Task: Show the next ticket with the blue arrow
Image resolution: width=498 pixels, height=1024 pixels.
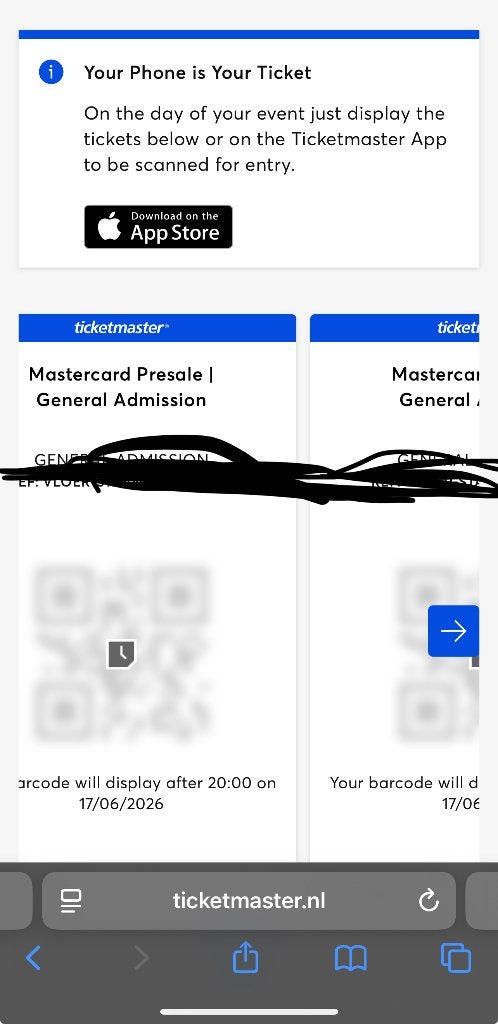Action: coord(453,631)
